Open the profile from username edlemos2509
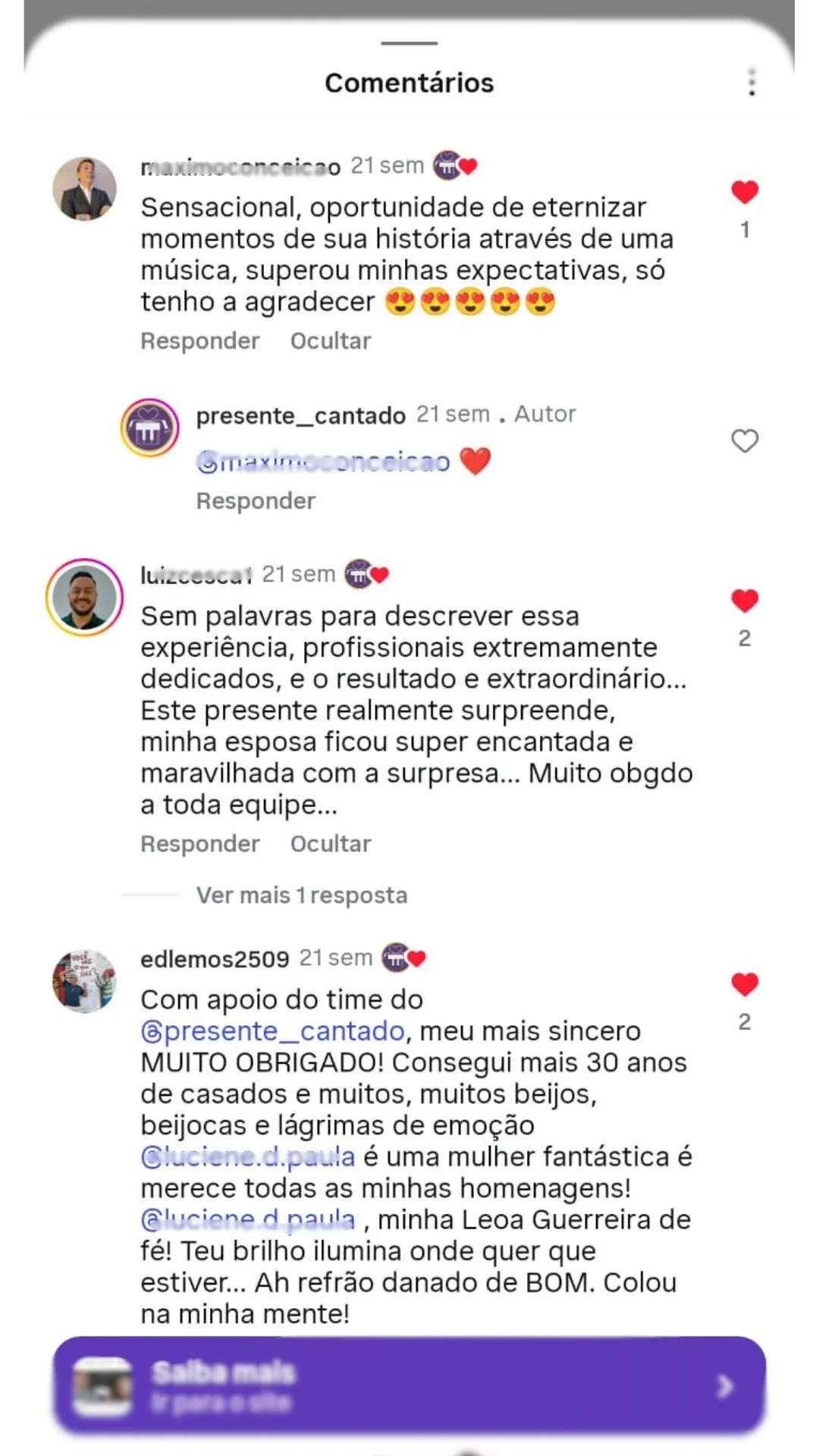The image size is (819, 1456). point(215,959)
